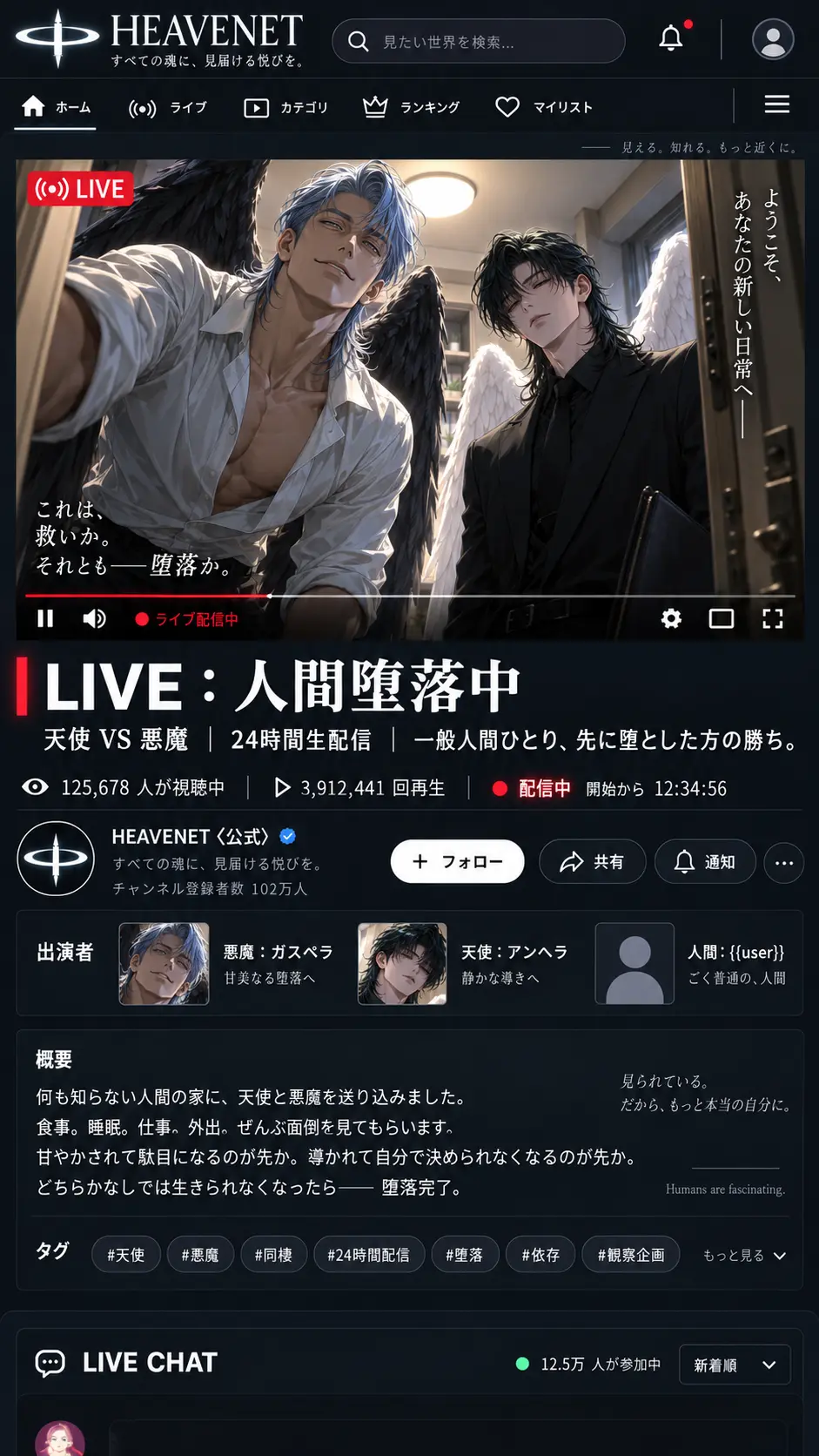
Task: Open the notifications bell in the header
Action: [x=671, y=38]
